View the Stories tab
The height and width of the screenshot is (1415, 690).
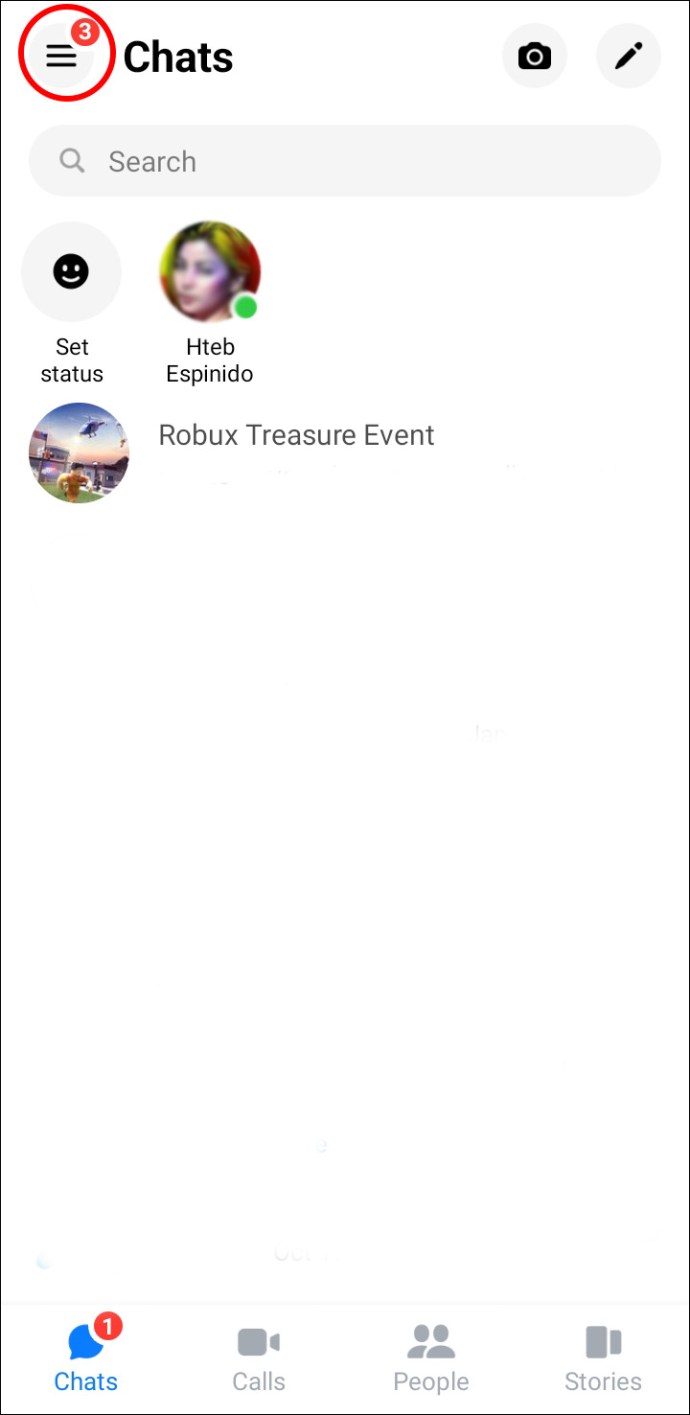click(x=603, y=1355)
